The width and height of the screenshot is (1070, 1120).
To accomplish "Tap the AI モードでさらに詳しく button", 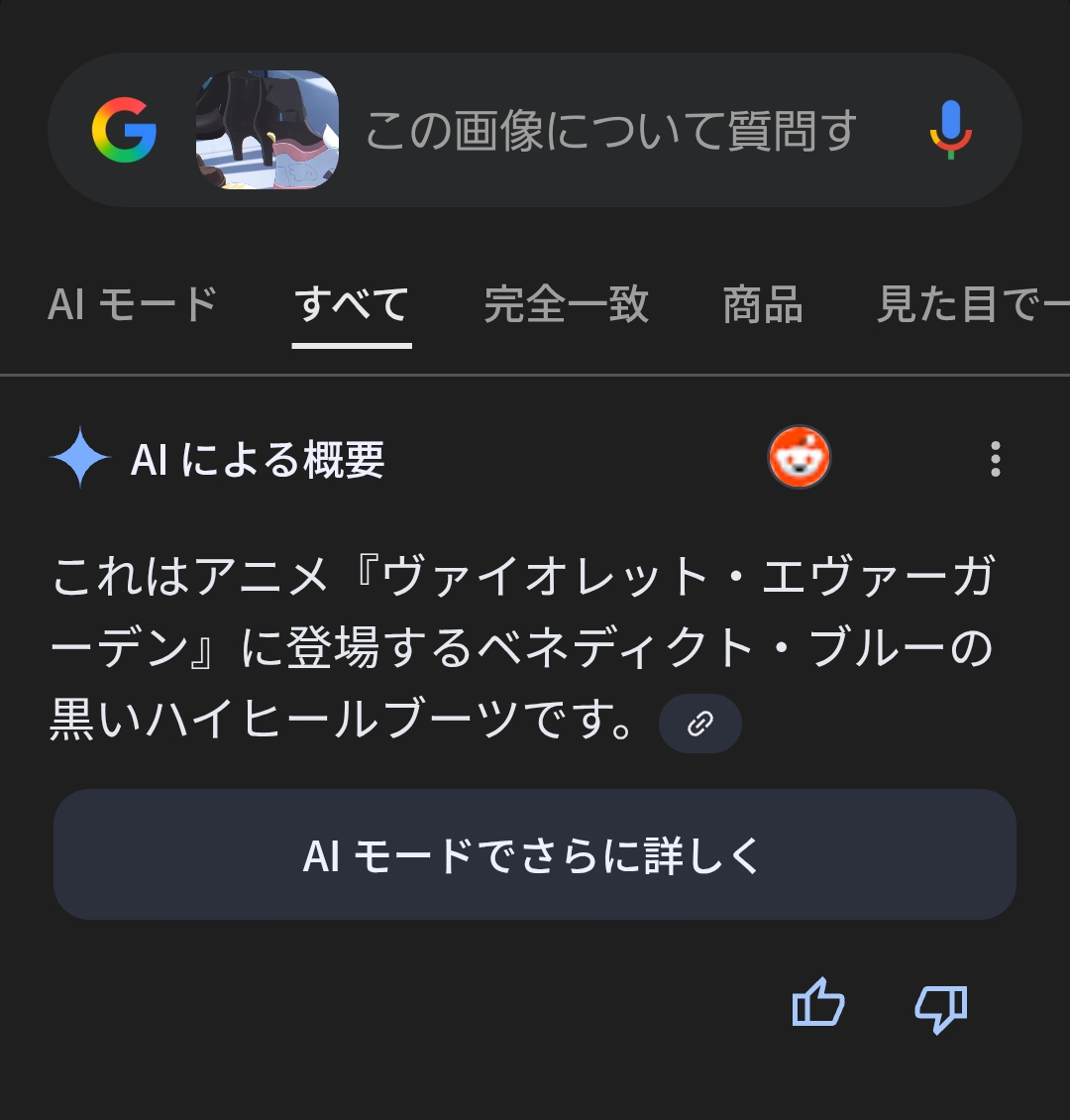I will [535, 854].
